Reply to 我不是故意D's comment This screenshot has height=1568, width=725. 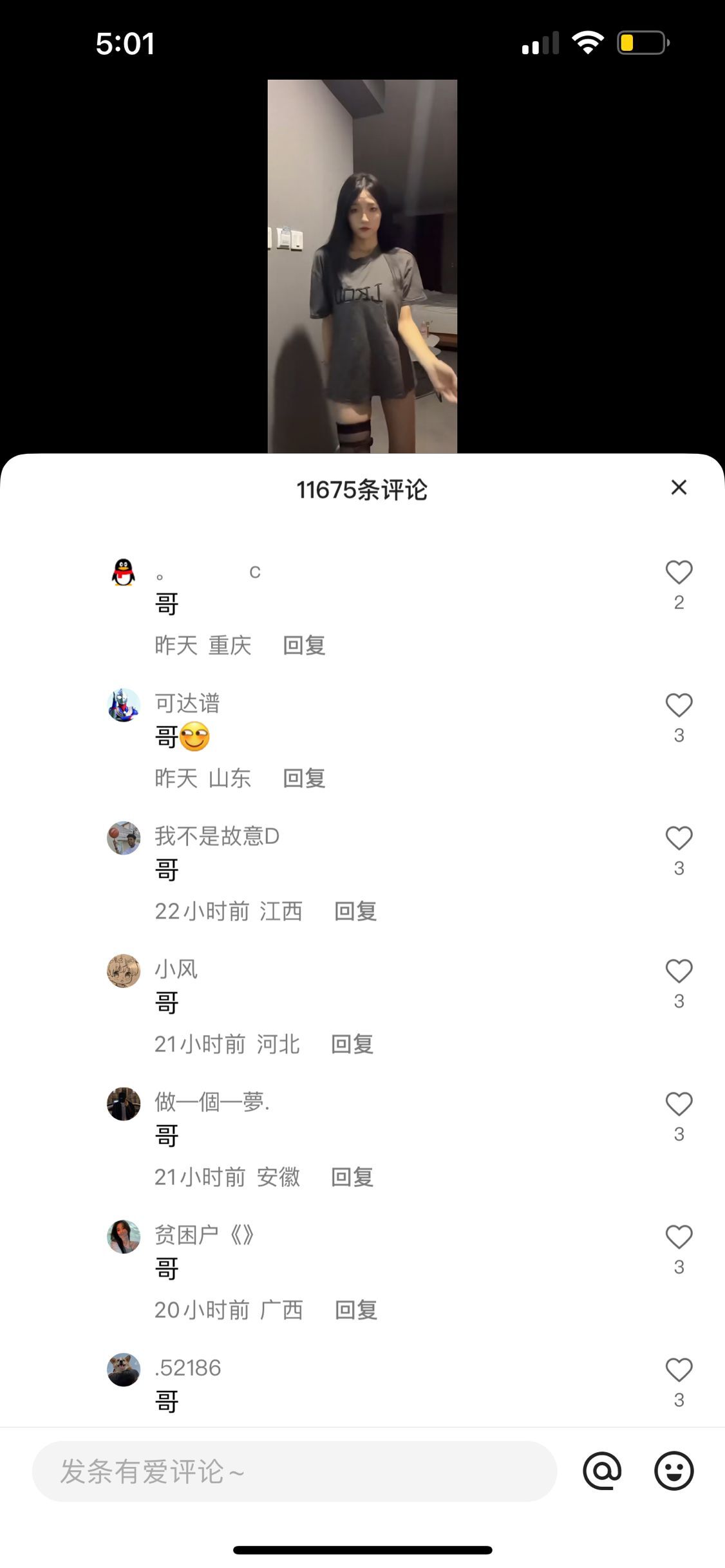[355, 911]
